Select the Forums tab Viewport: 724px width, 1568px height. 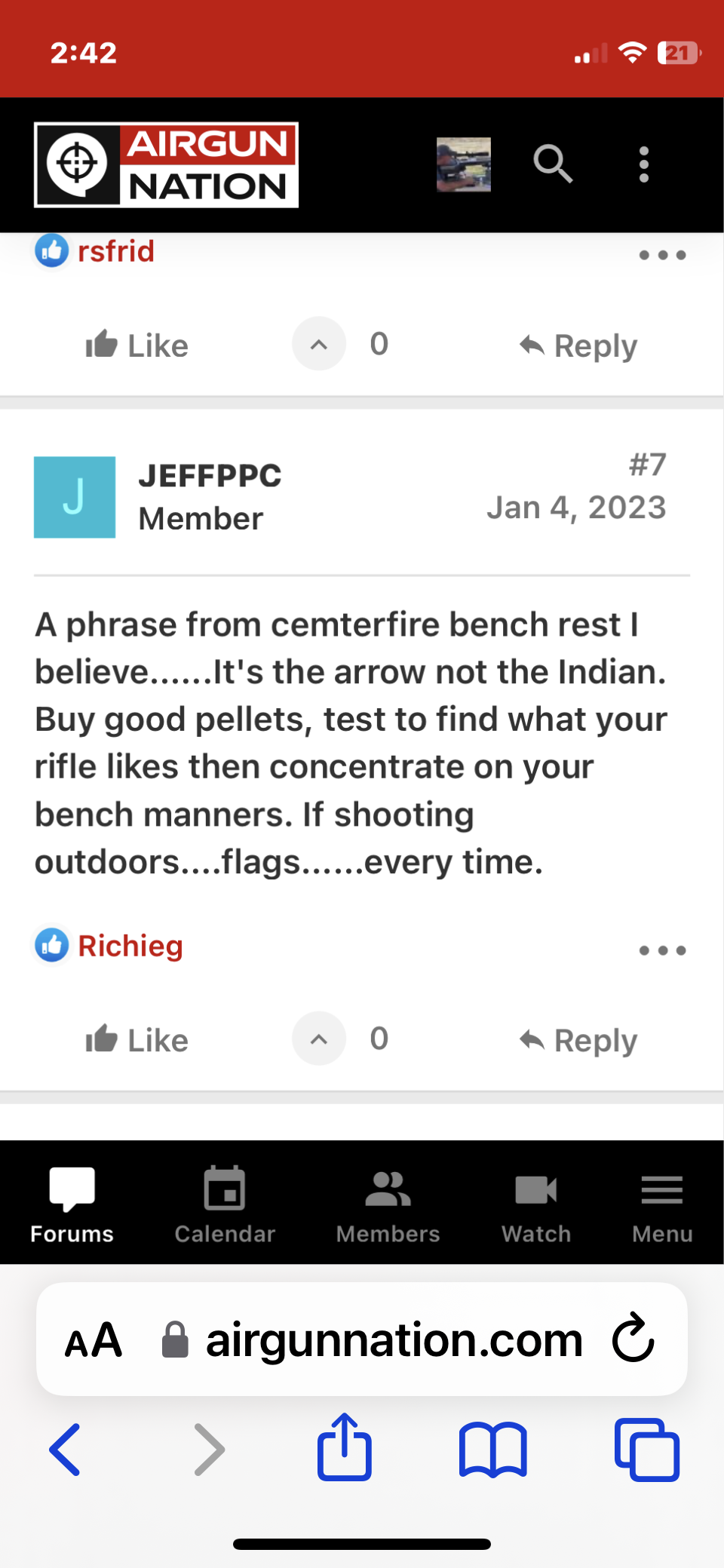[72, 1204]
